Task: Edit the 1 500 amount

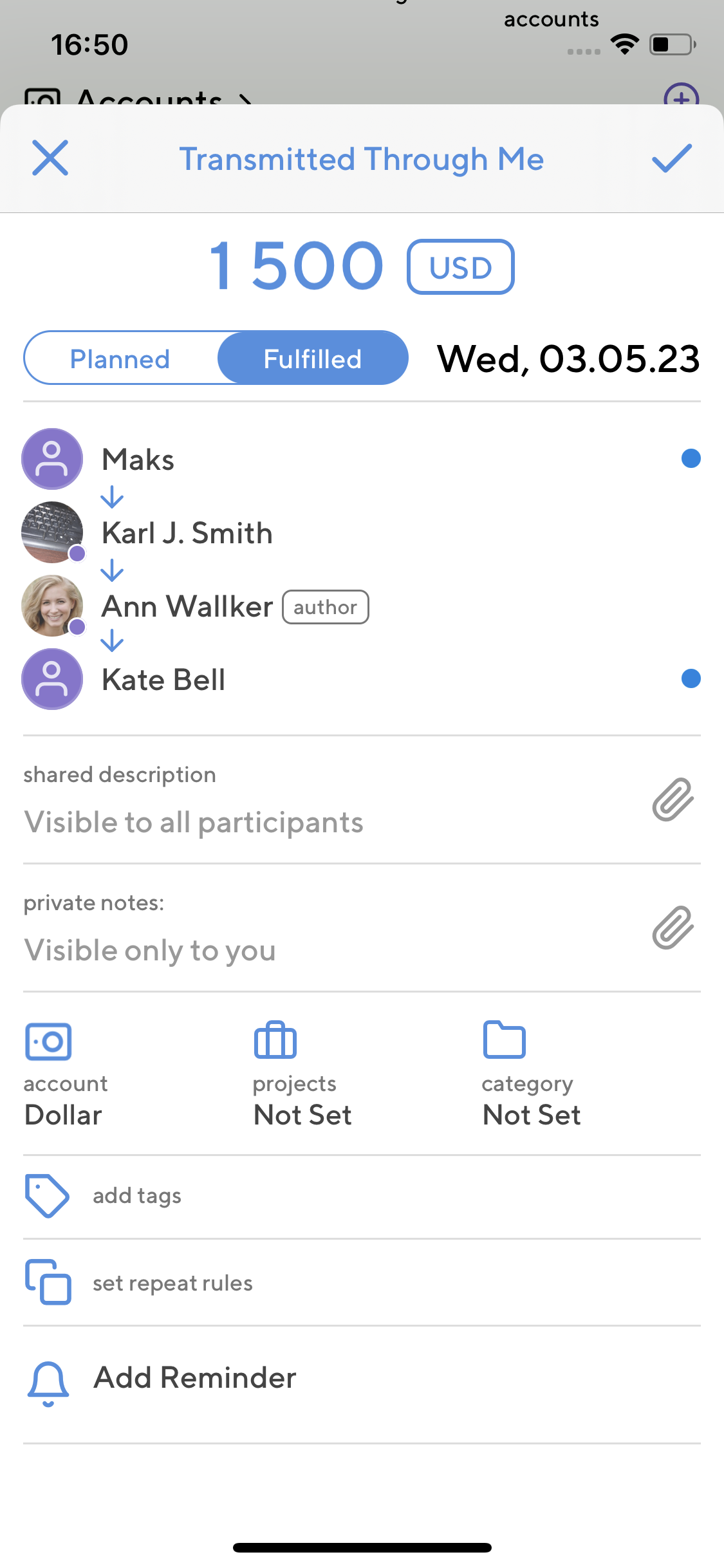Action: pyautogui.click(x=297, y=266)
